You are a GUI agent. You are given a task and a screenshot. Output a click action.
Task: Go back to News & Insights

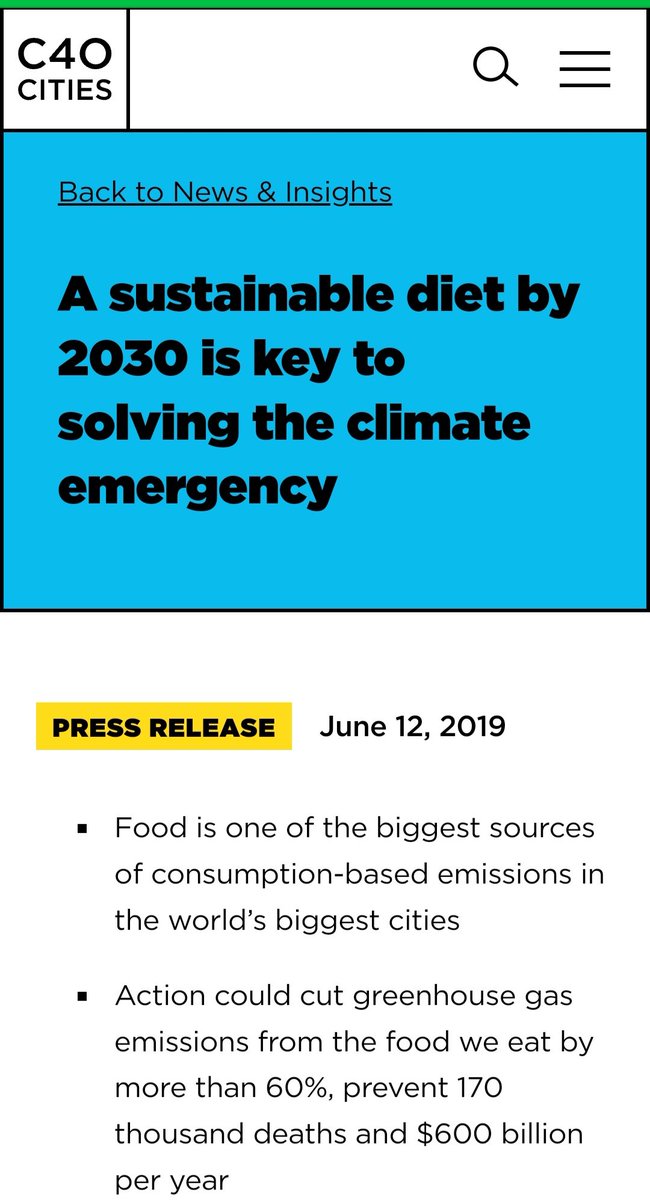(x=225, y=192)
